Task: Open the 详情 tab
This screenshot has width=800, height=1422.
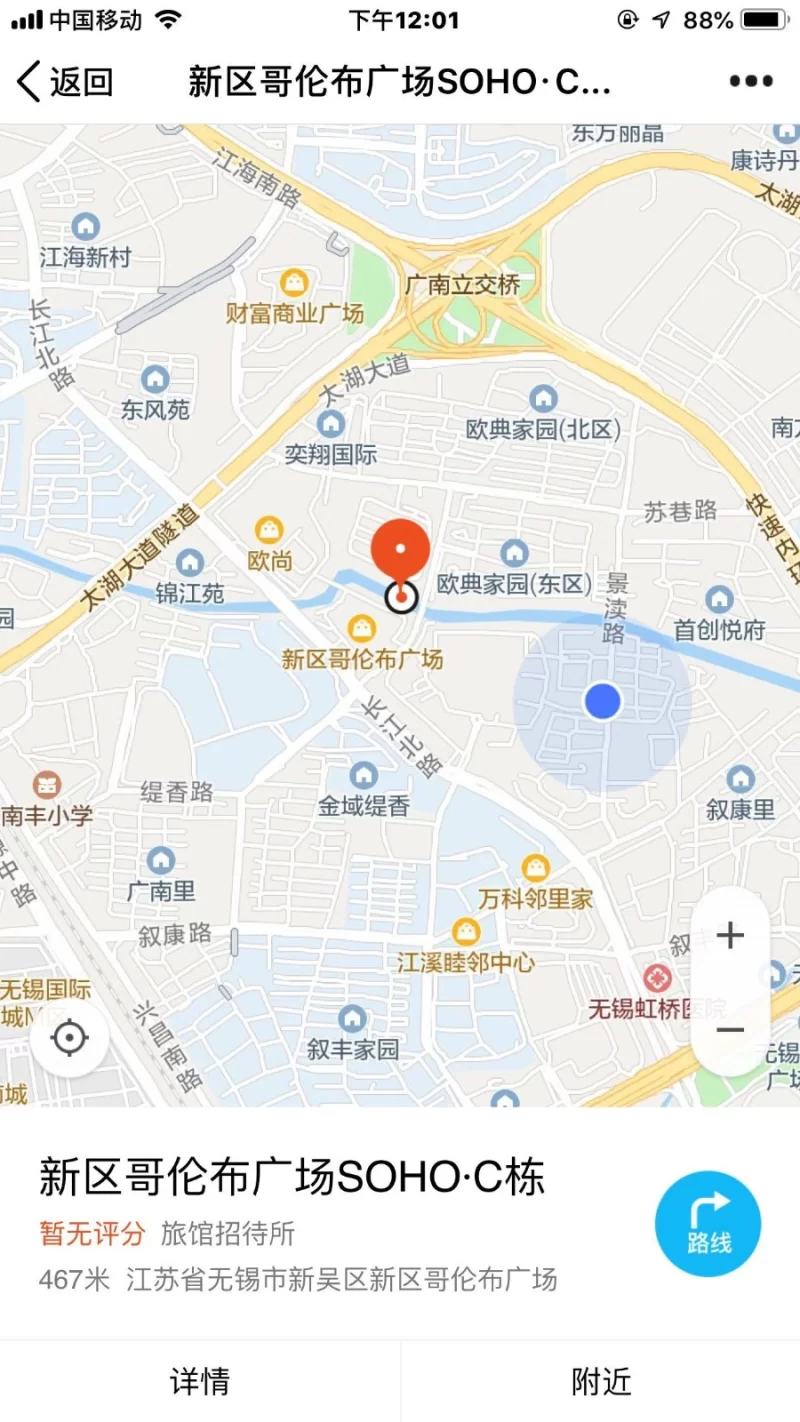Action: click(x=200, y=1382)
